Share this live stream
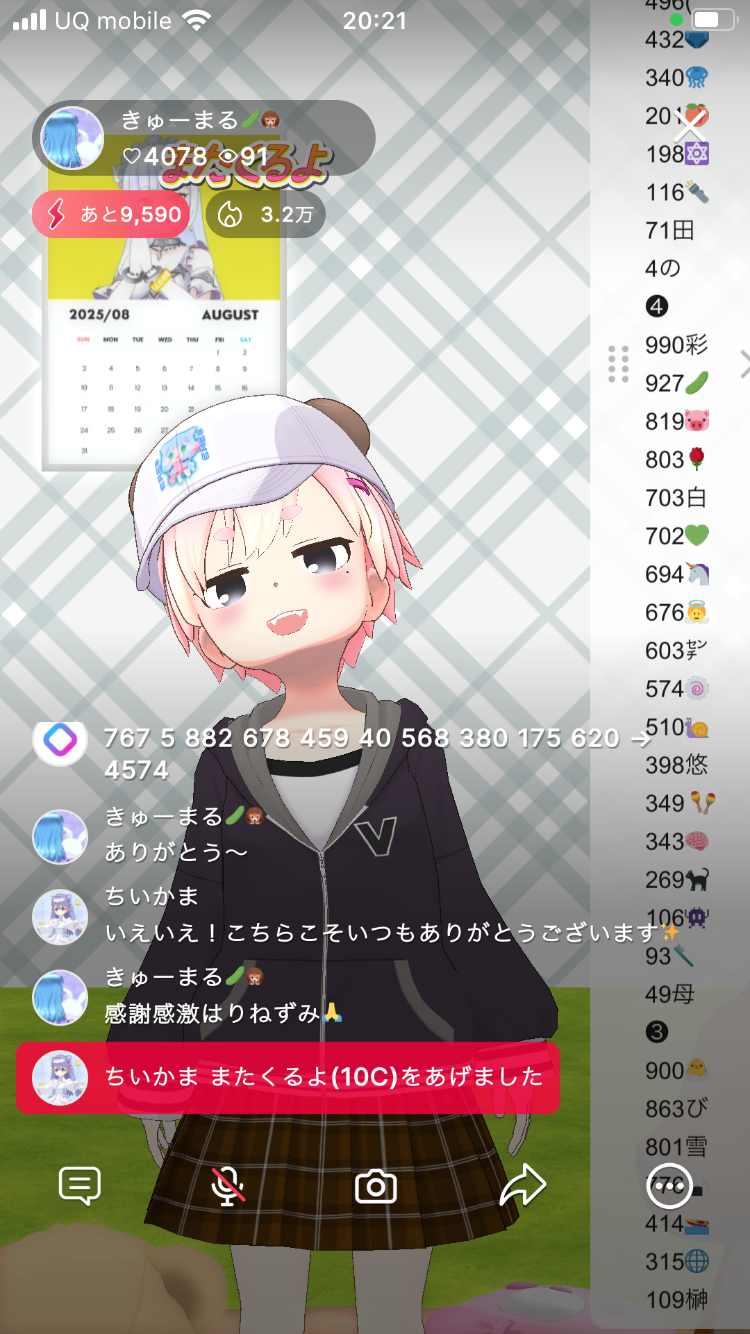750x1334 pixels. tap(522, 1187)
